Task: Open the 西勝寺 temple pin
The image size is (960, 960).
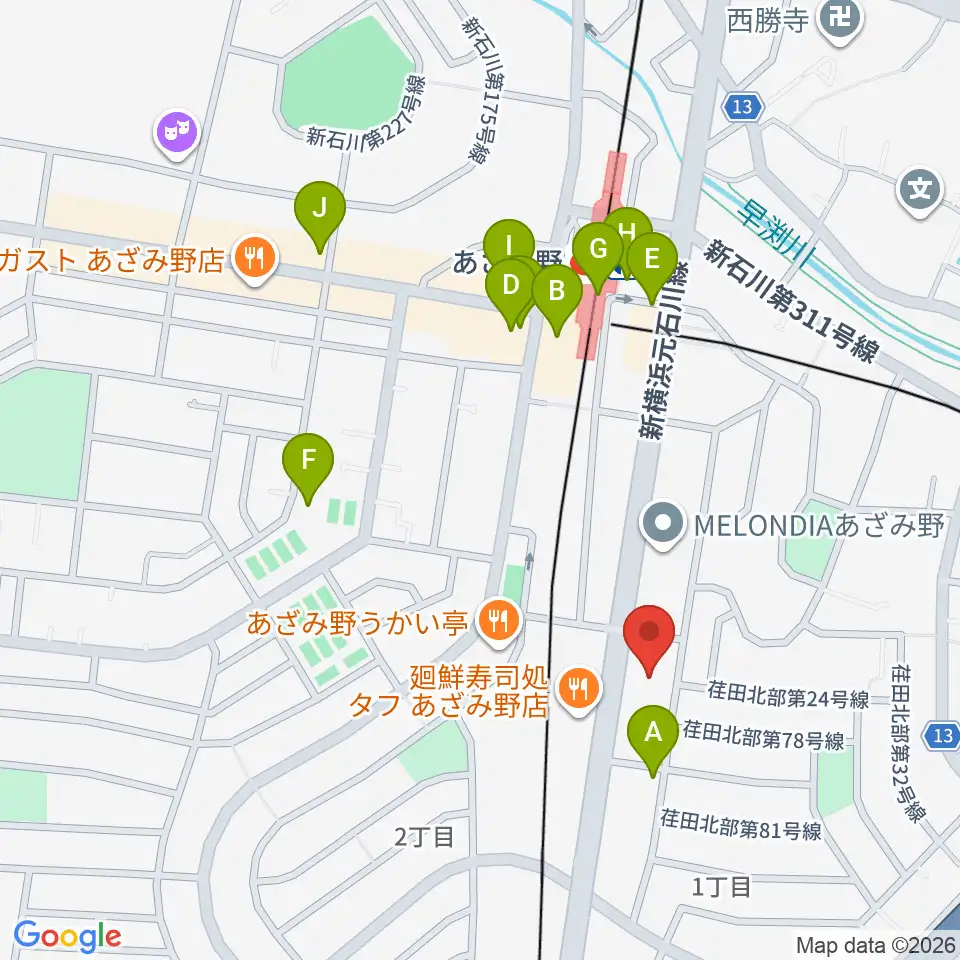Action: click(x=840, y=20)
